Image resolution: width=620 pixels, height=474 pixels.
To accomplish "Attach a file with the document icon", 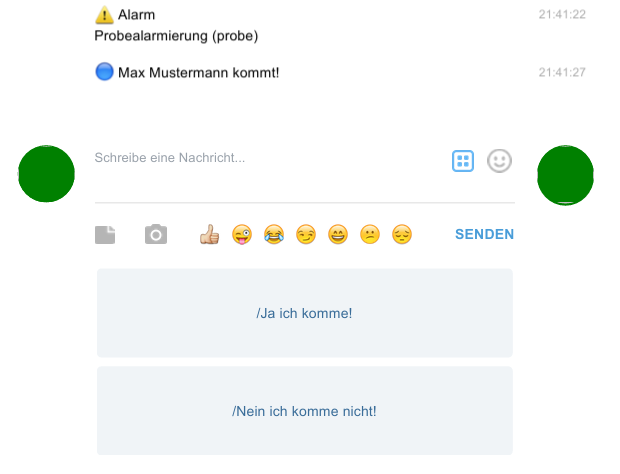I will [x=105, y=235].
